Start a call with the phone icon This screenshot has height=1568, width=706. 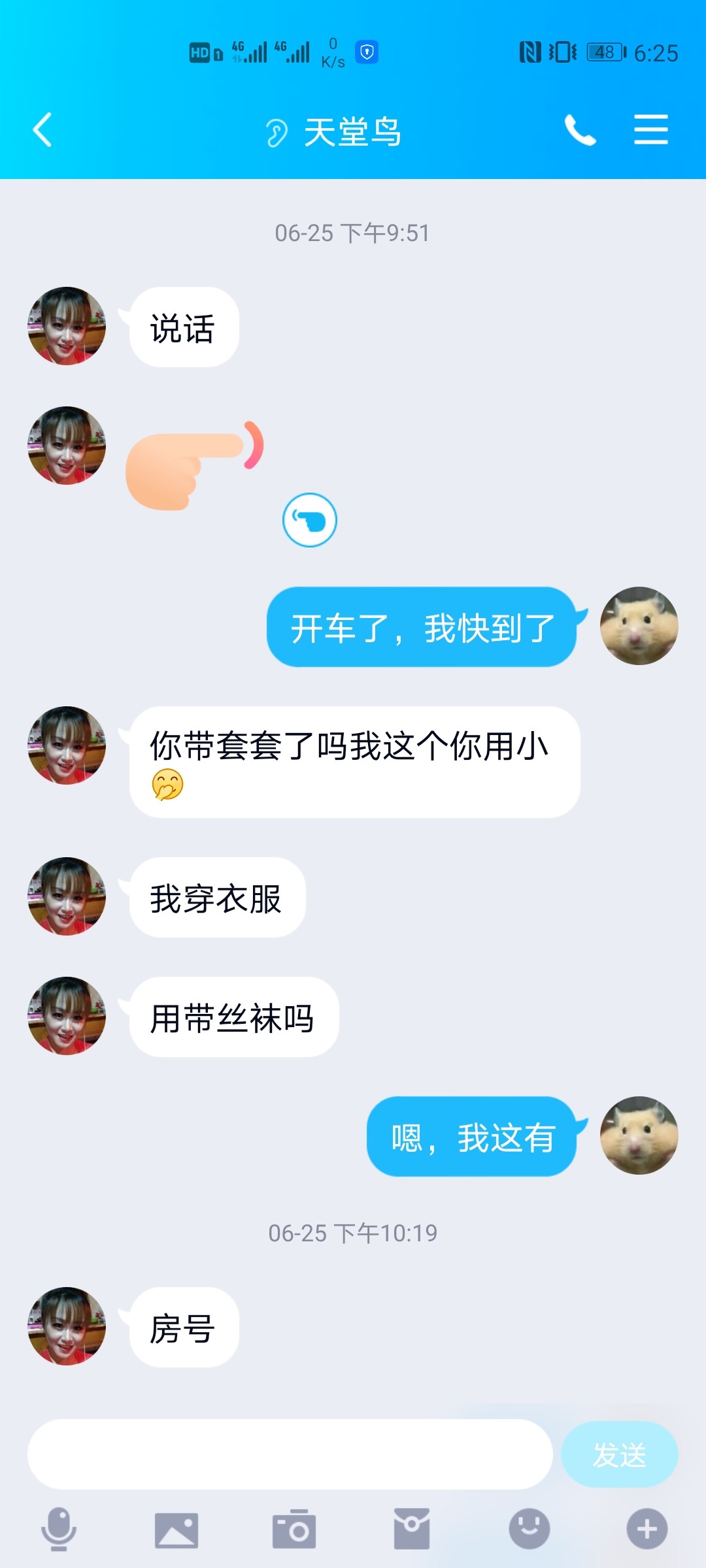pos(580,131)
